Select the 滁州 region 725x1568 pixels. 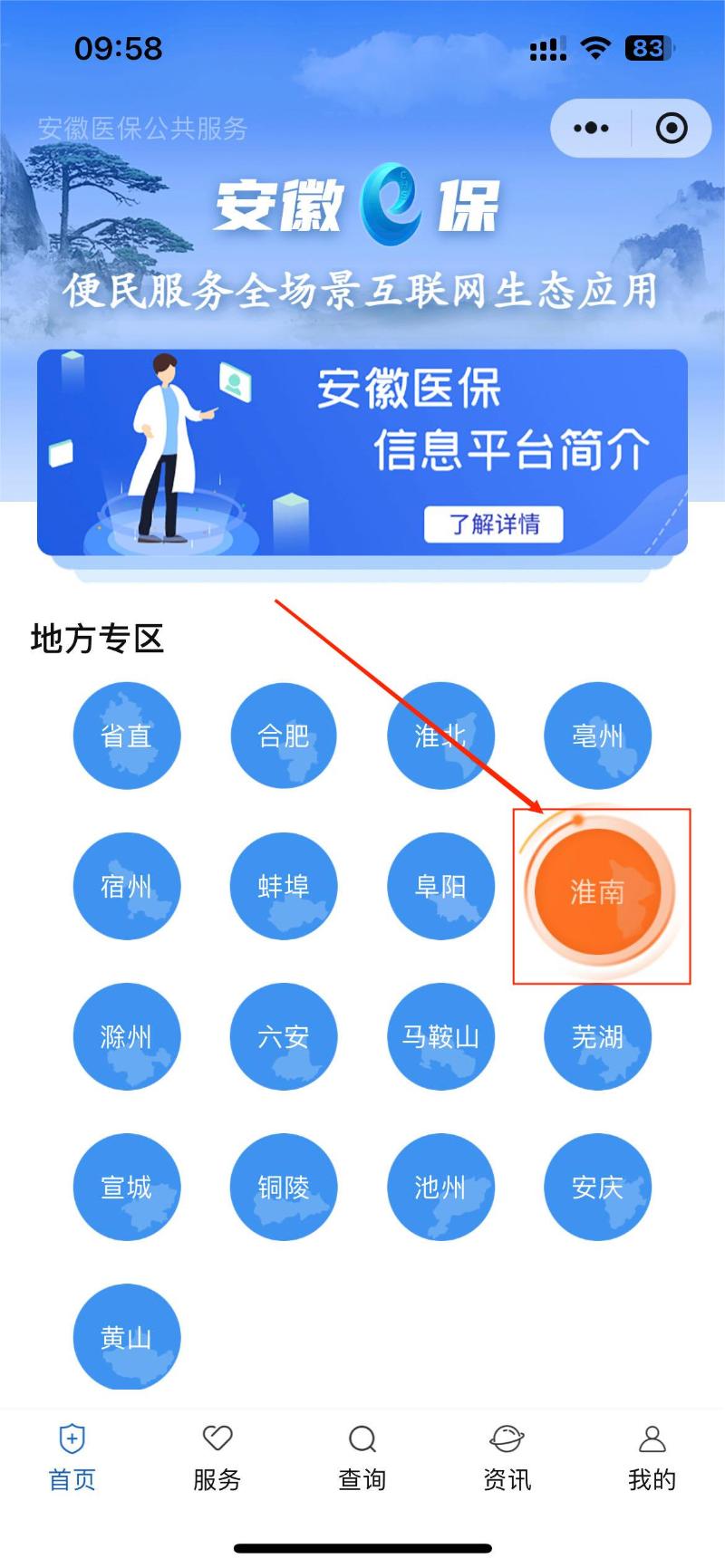point(126,1036)
